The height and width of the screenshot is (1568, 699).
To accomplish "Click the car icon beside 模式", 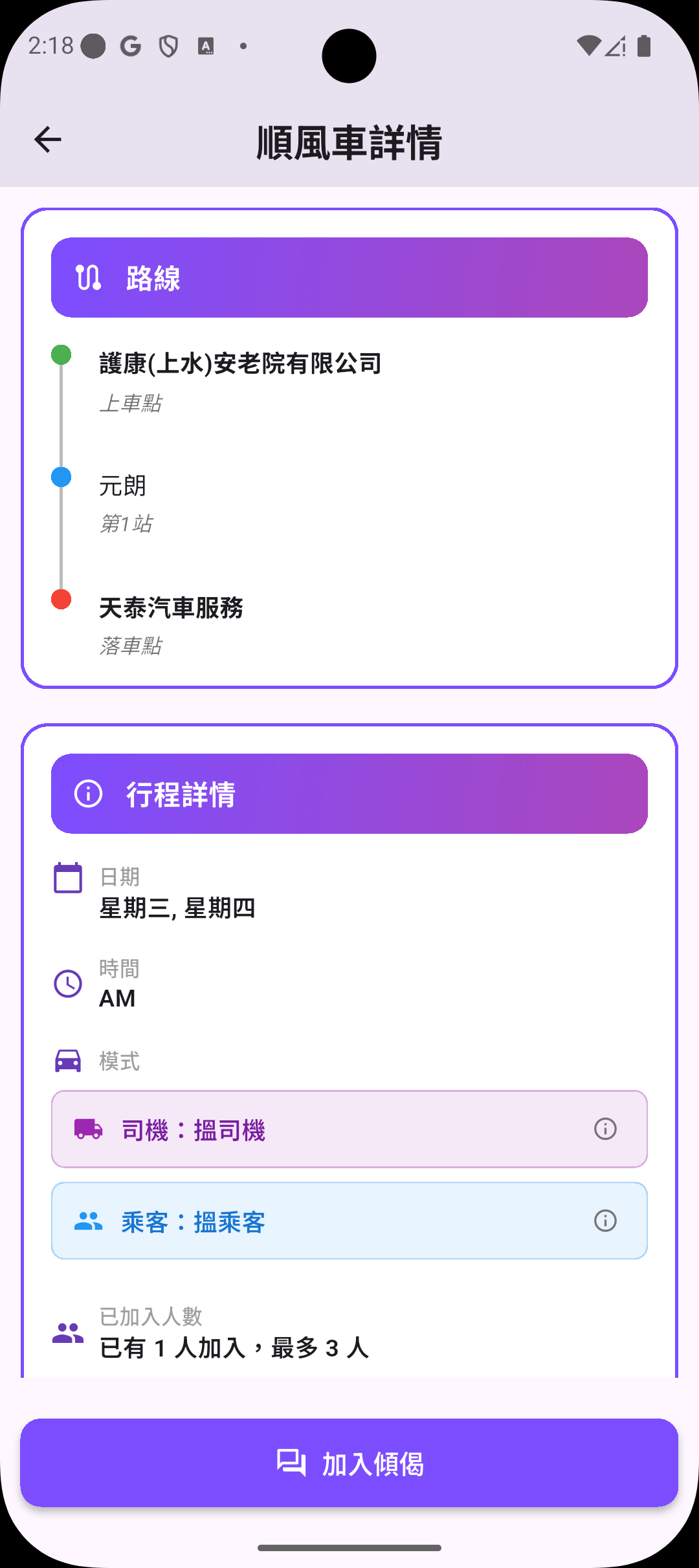I will (x=67, y=1061).
